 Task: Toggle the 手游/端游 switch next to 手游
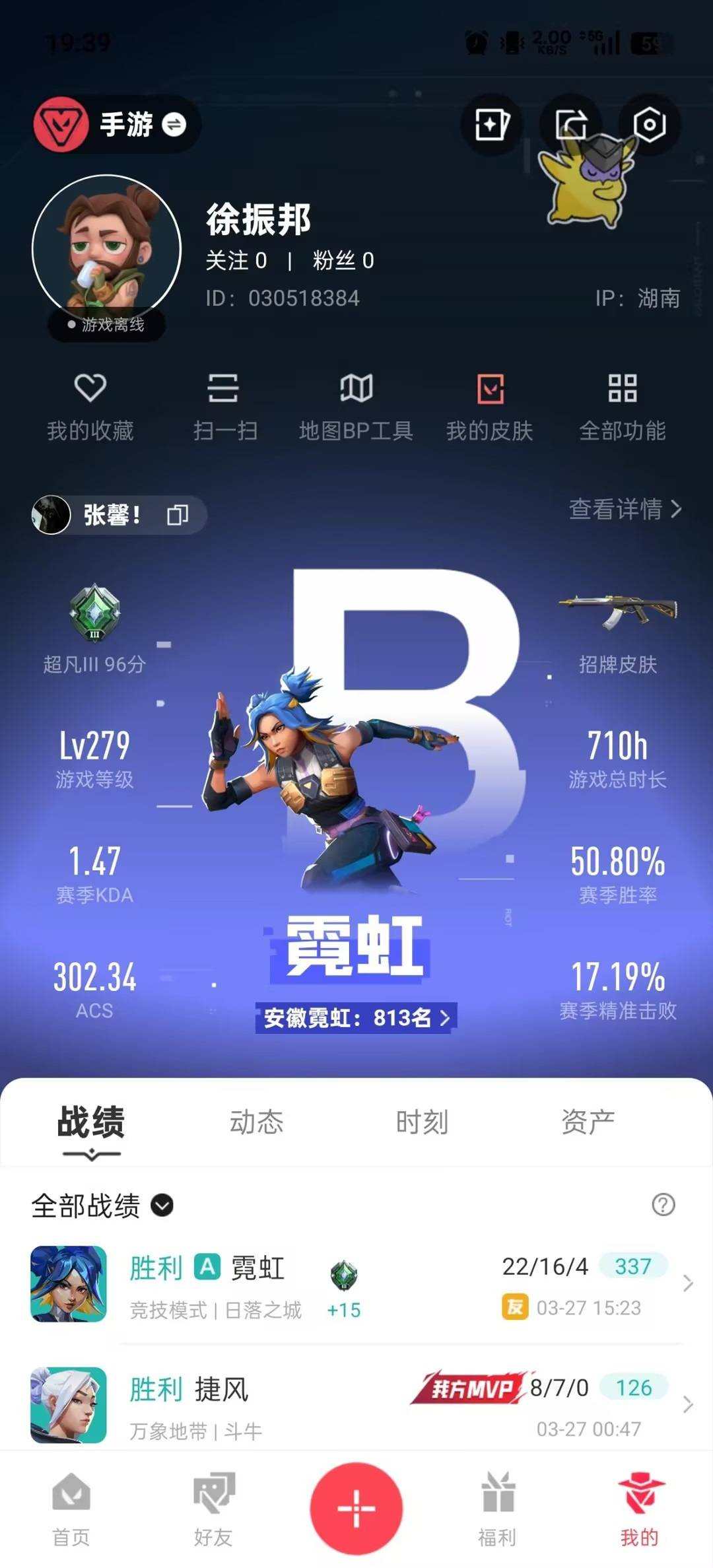point(173,125)
